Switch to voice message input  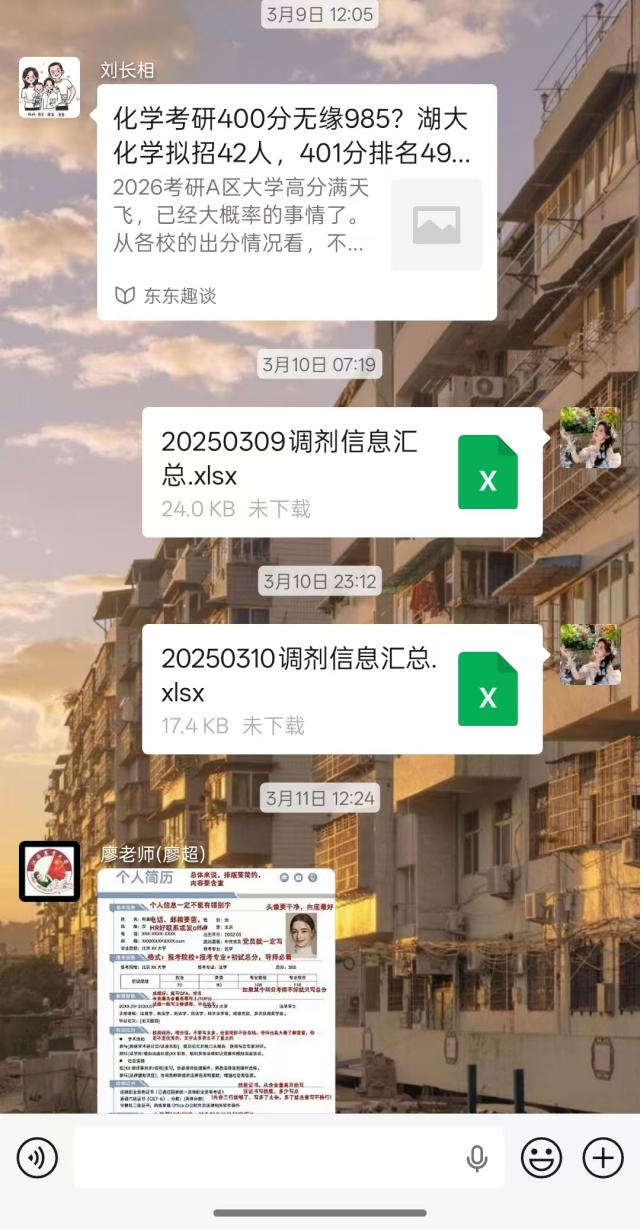37,1158
